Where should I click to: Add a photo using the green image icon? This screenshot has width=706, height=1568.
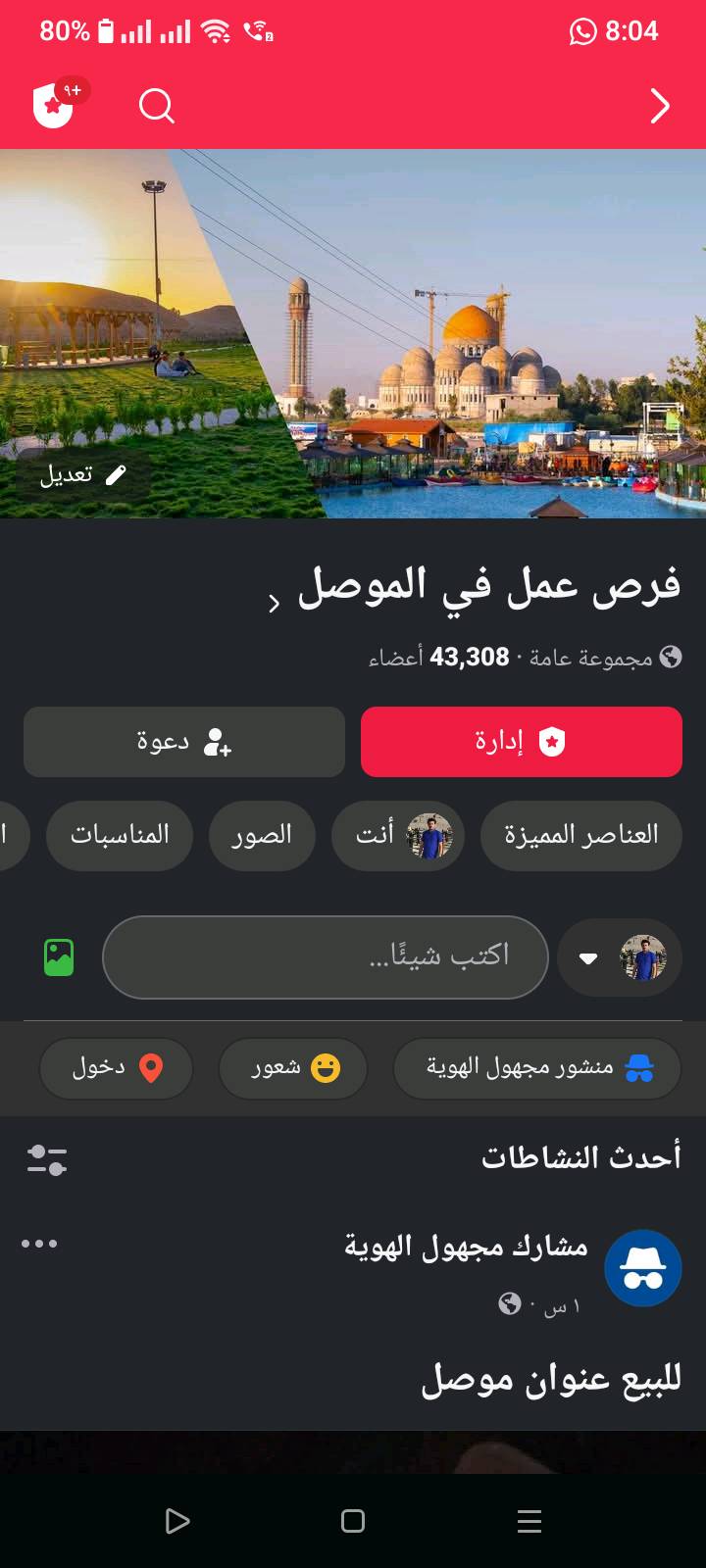pyautogui.click(x=59, y=957)
